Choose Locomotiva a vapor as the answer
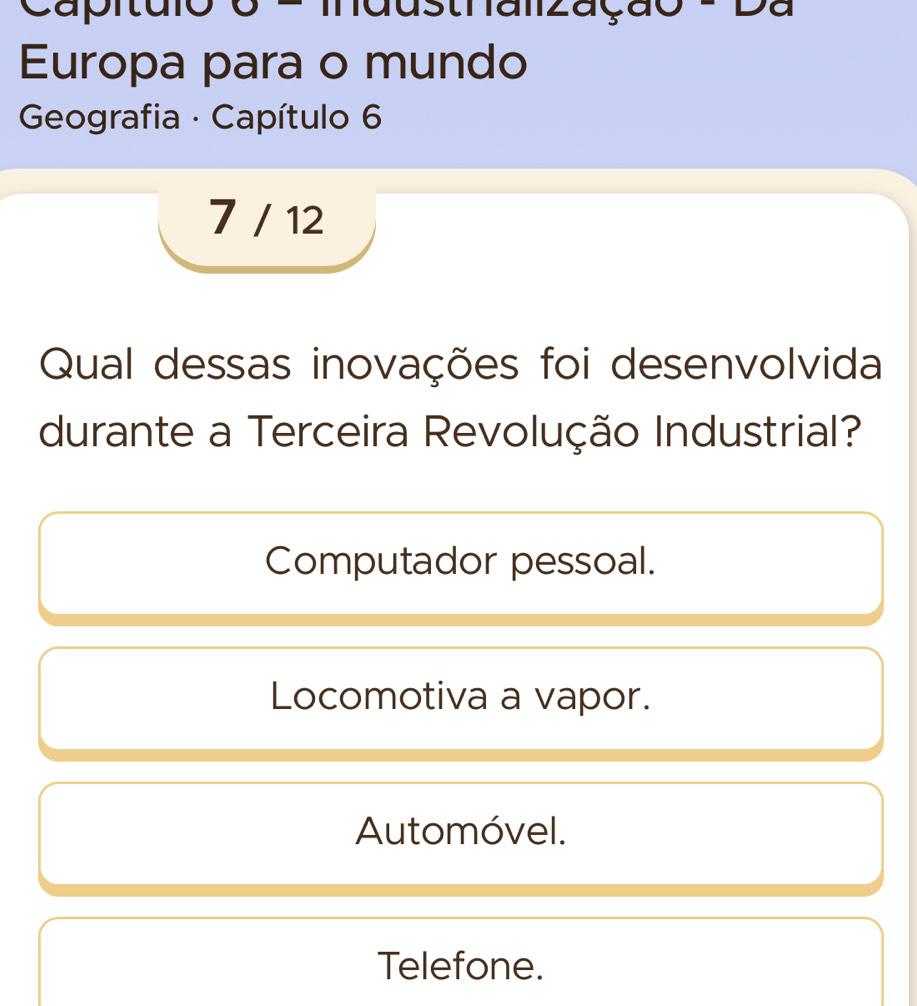The image size is (917, 1006). click(460, 698)
